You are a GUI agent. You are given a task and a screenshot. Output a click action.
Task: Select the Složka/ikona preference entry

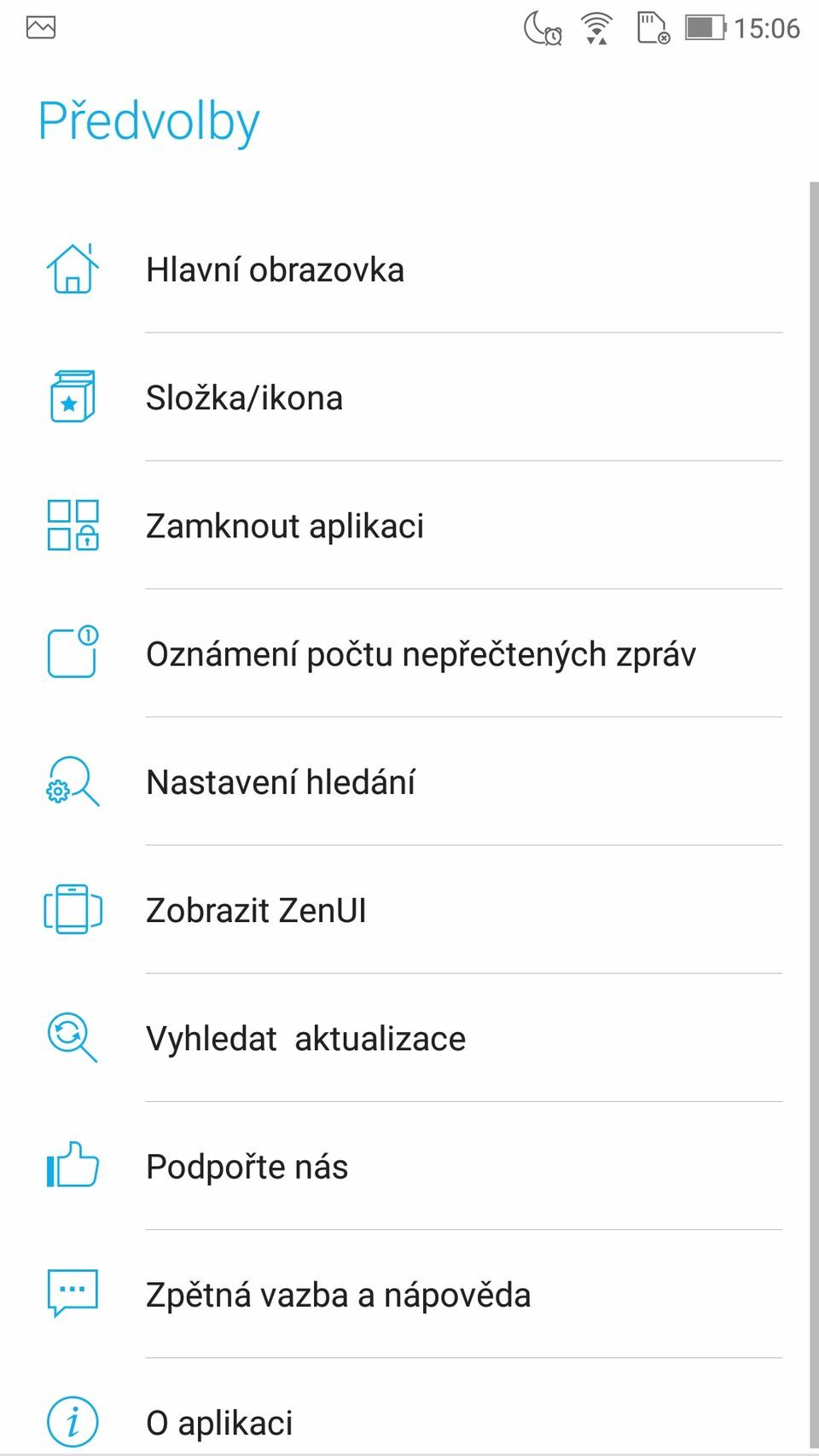coord(243,397)
